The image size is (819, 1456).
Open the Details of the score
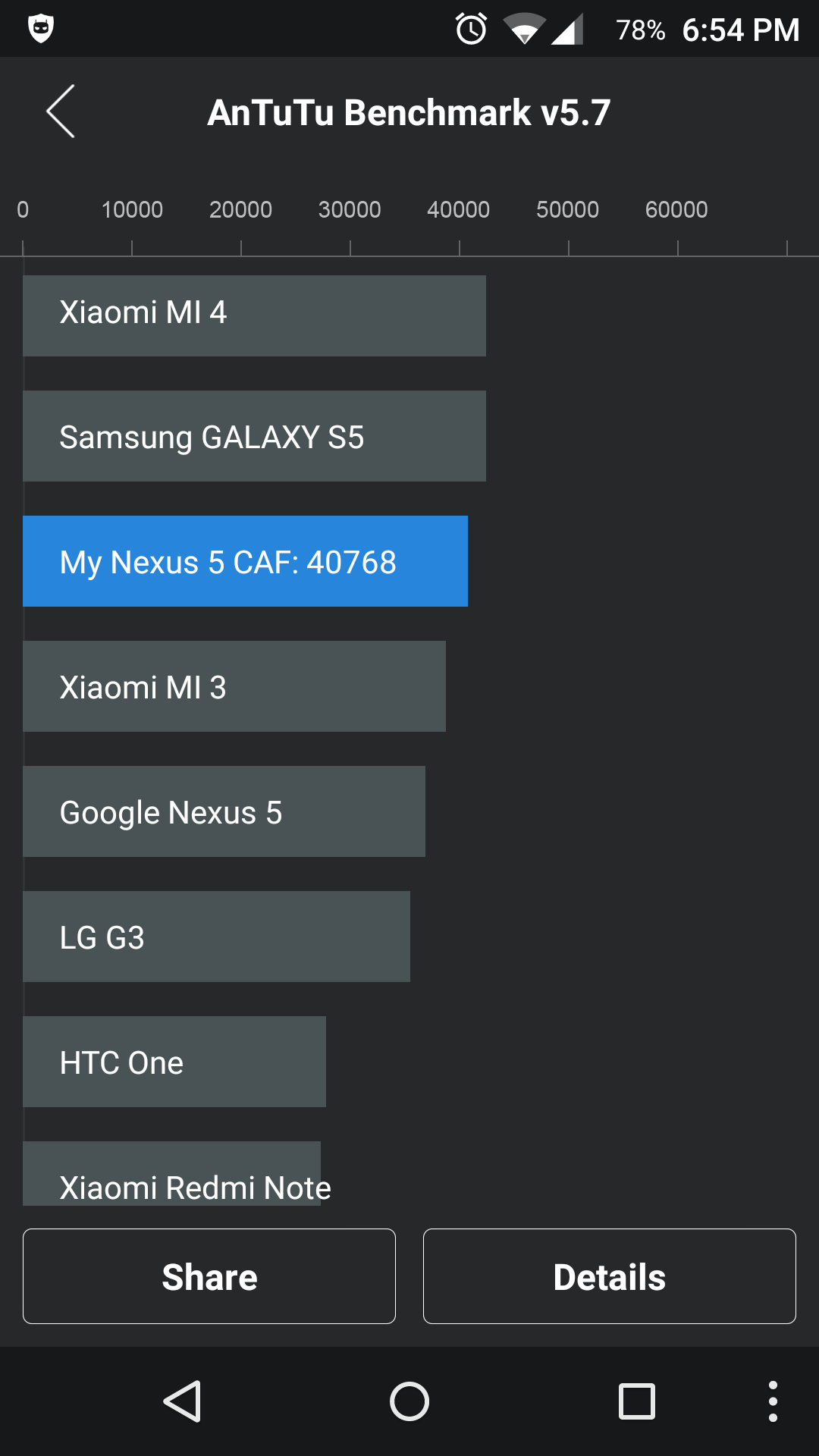609,1276
